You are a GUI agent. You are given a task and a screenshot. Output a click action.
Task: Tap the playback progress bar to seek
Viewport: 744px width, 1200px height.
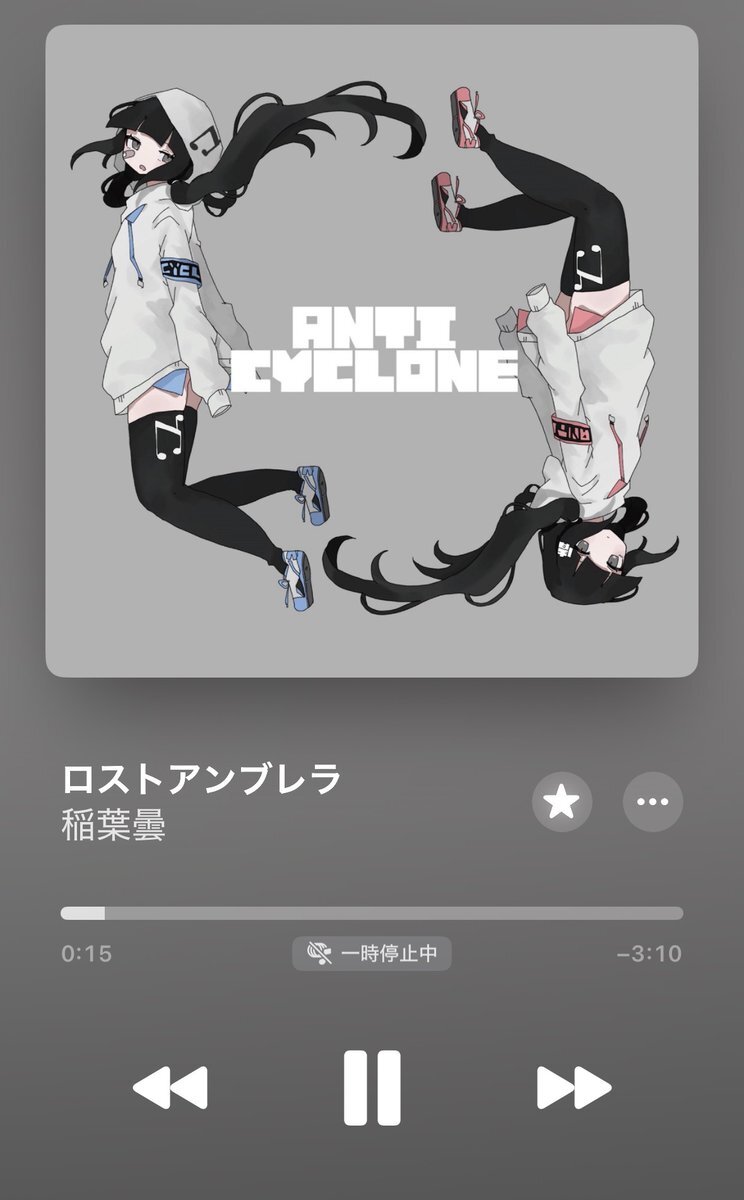[372, 913]
